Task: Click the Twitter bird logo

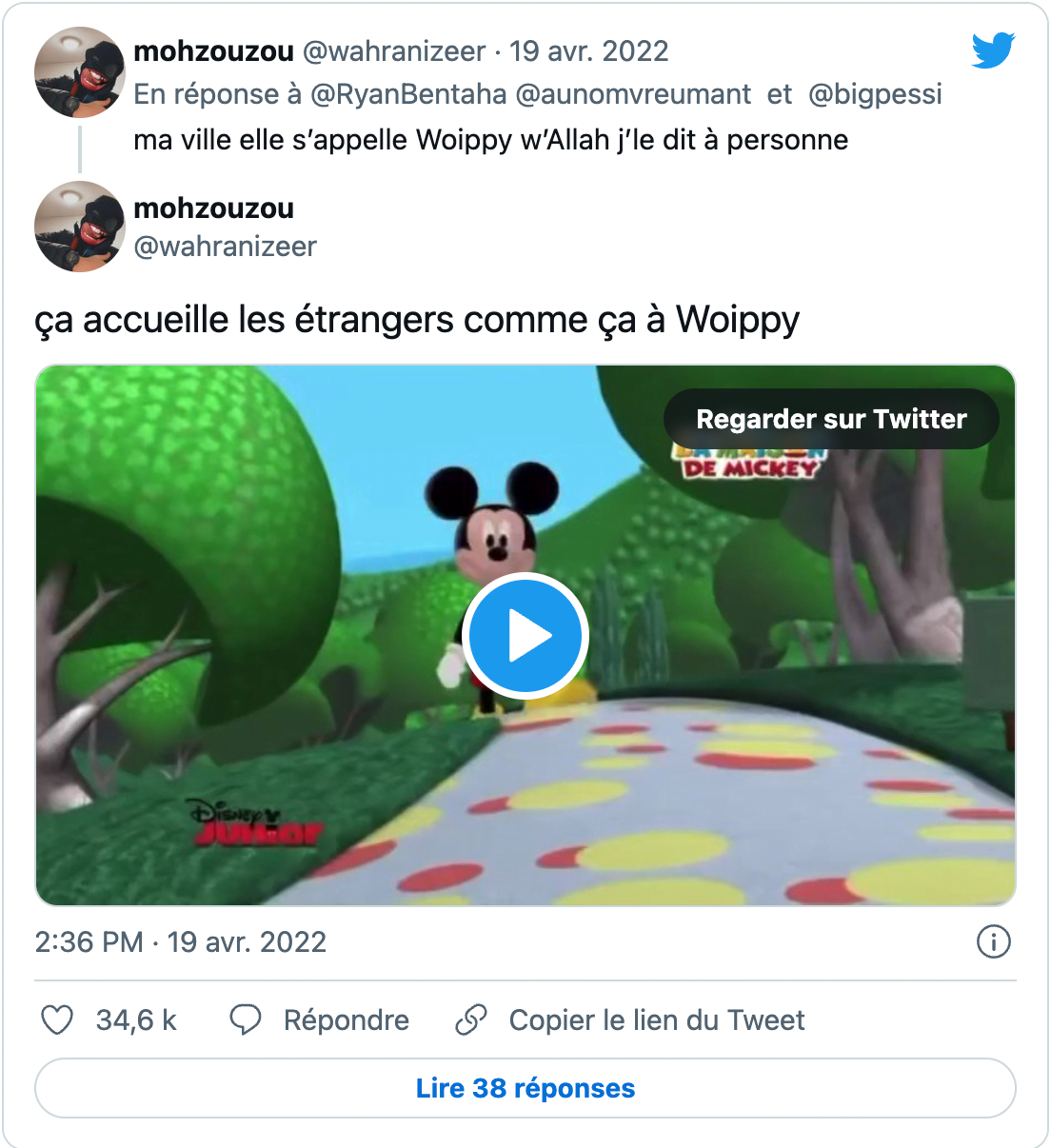Action: click(x=994, y=52)
